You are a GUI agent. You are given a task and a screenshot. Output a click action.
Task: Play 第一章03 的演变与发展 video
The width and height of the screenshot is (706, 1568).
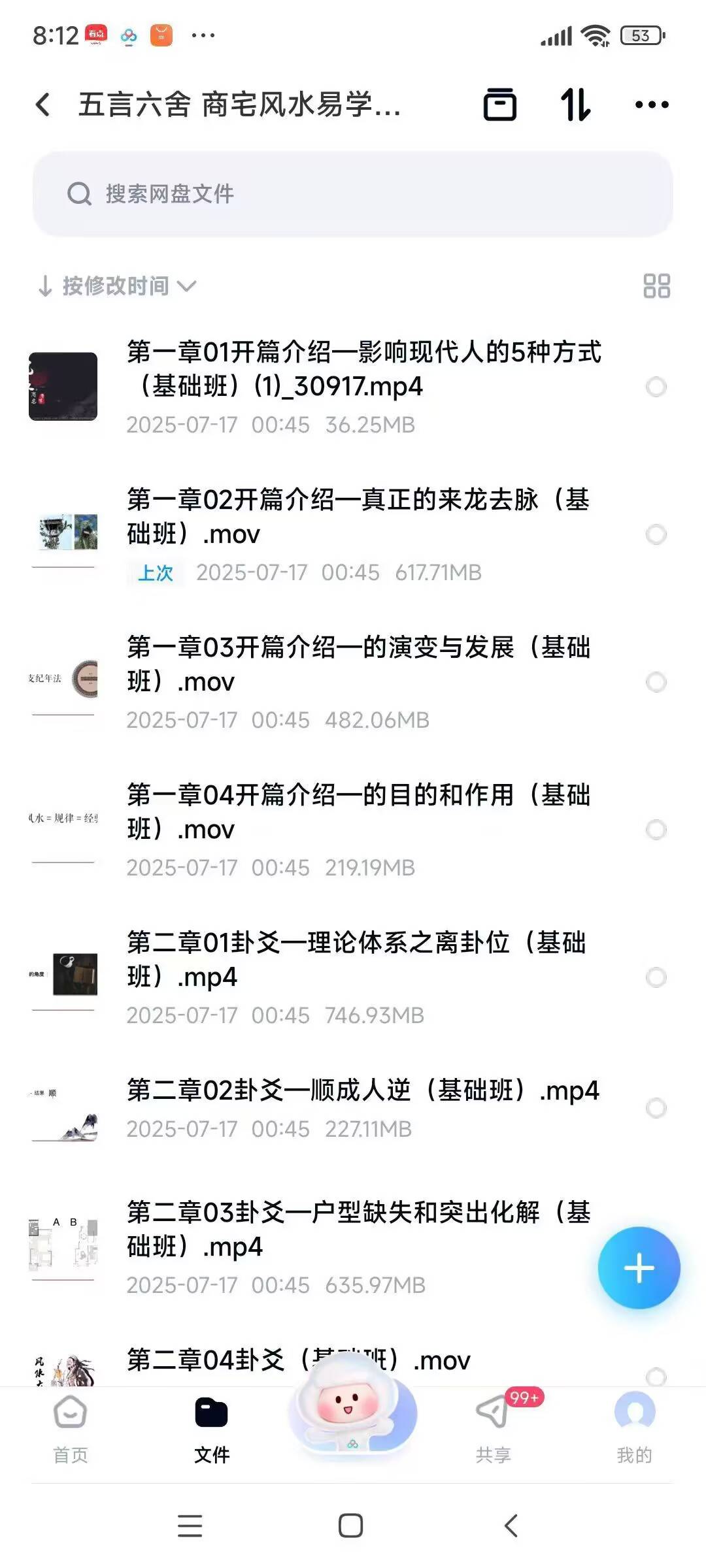tap(358, 664)
